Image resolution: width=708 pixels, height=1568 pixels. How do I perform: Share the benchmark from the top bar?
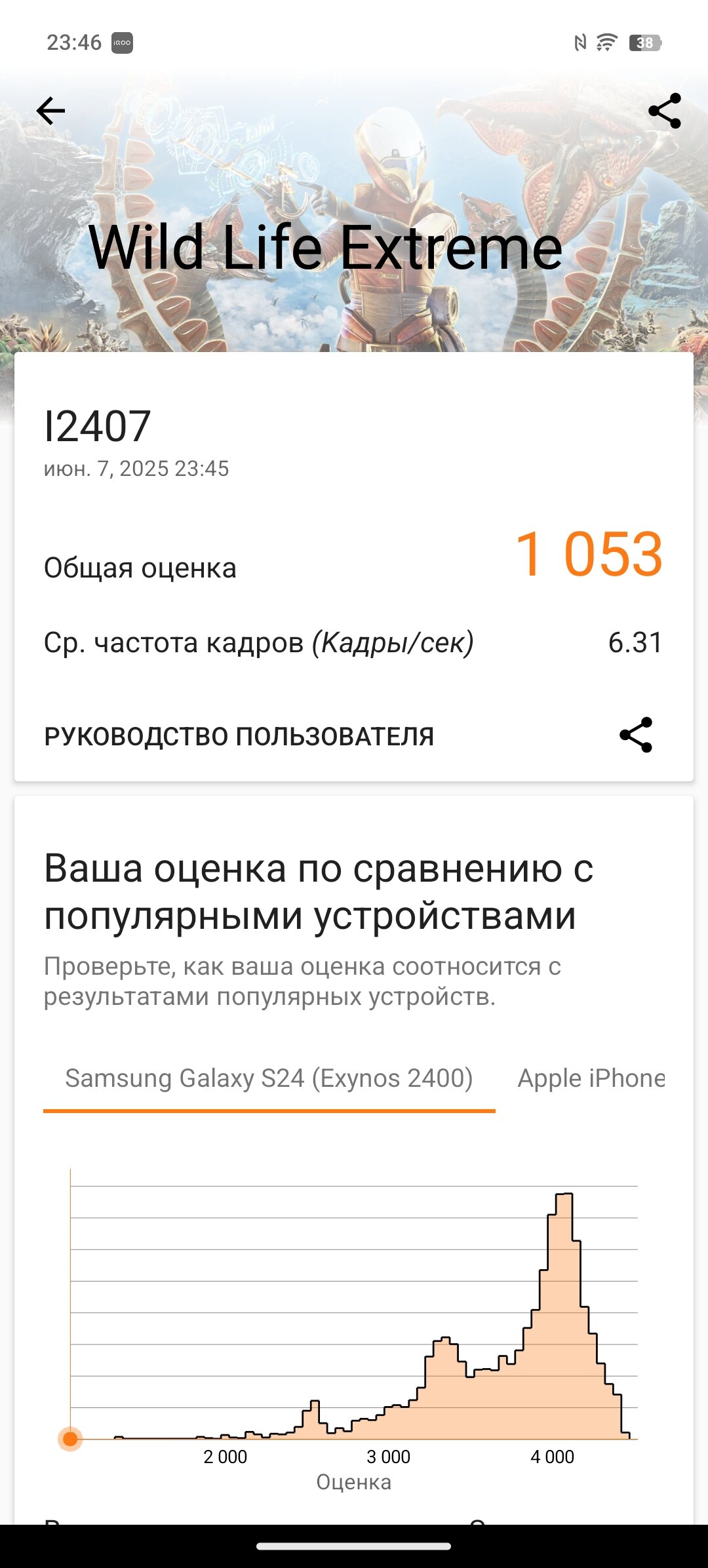pyautogui.click(x=665, y=111)
